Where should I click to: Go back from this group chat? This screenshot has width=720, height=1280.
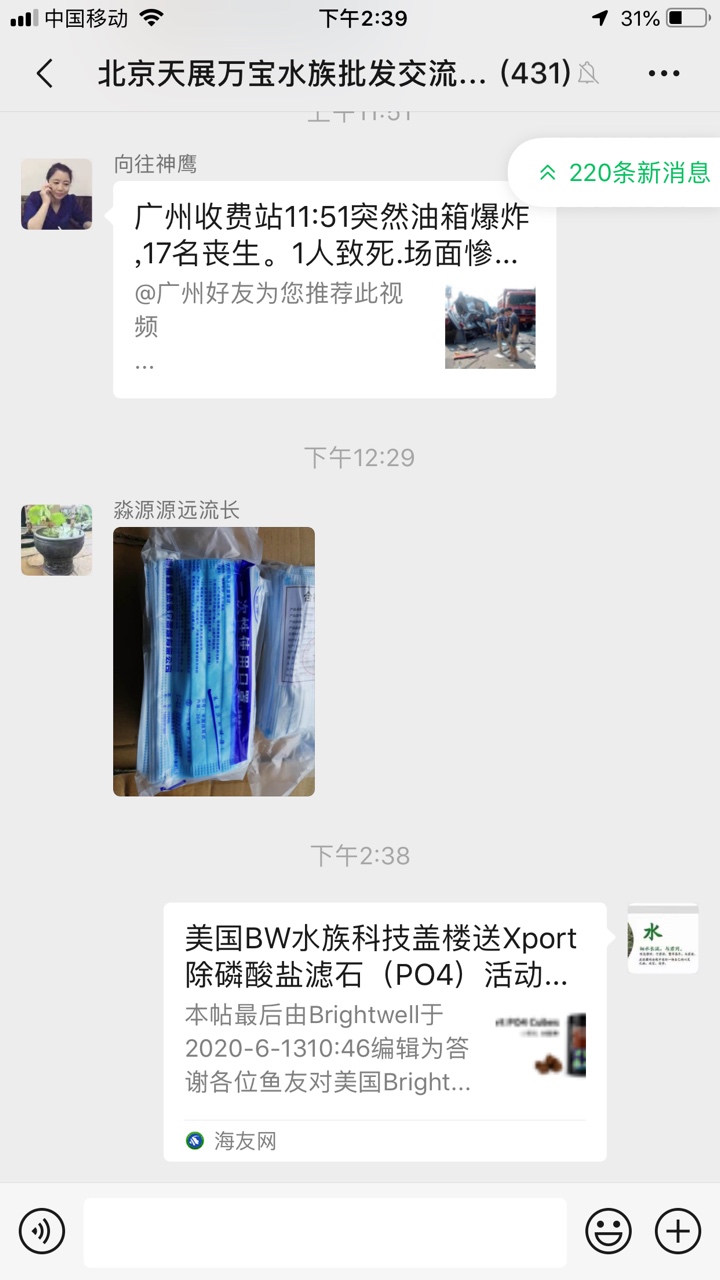click(44, 73)
